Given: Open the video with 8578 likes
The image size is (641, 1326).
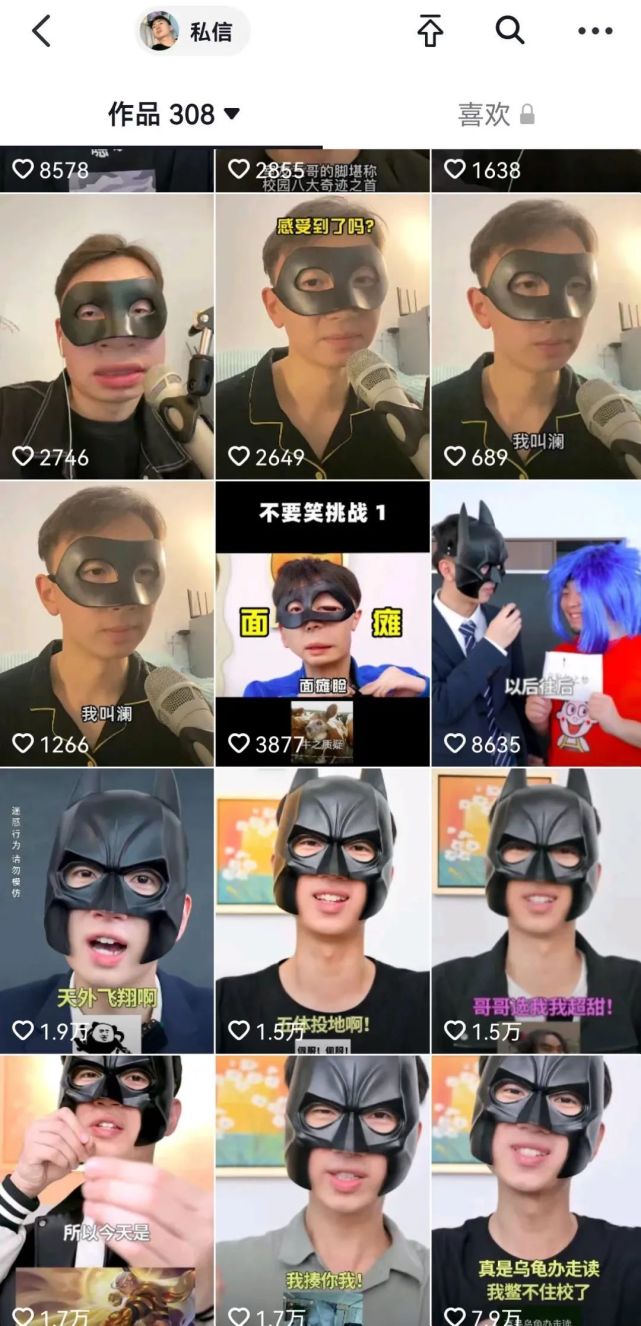Looking at the screenshot, I should pyautogui.click(x=107, y=170).
